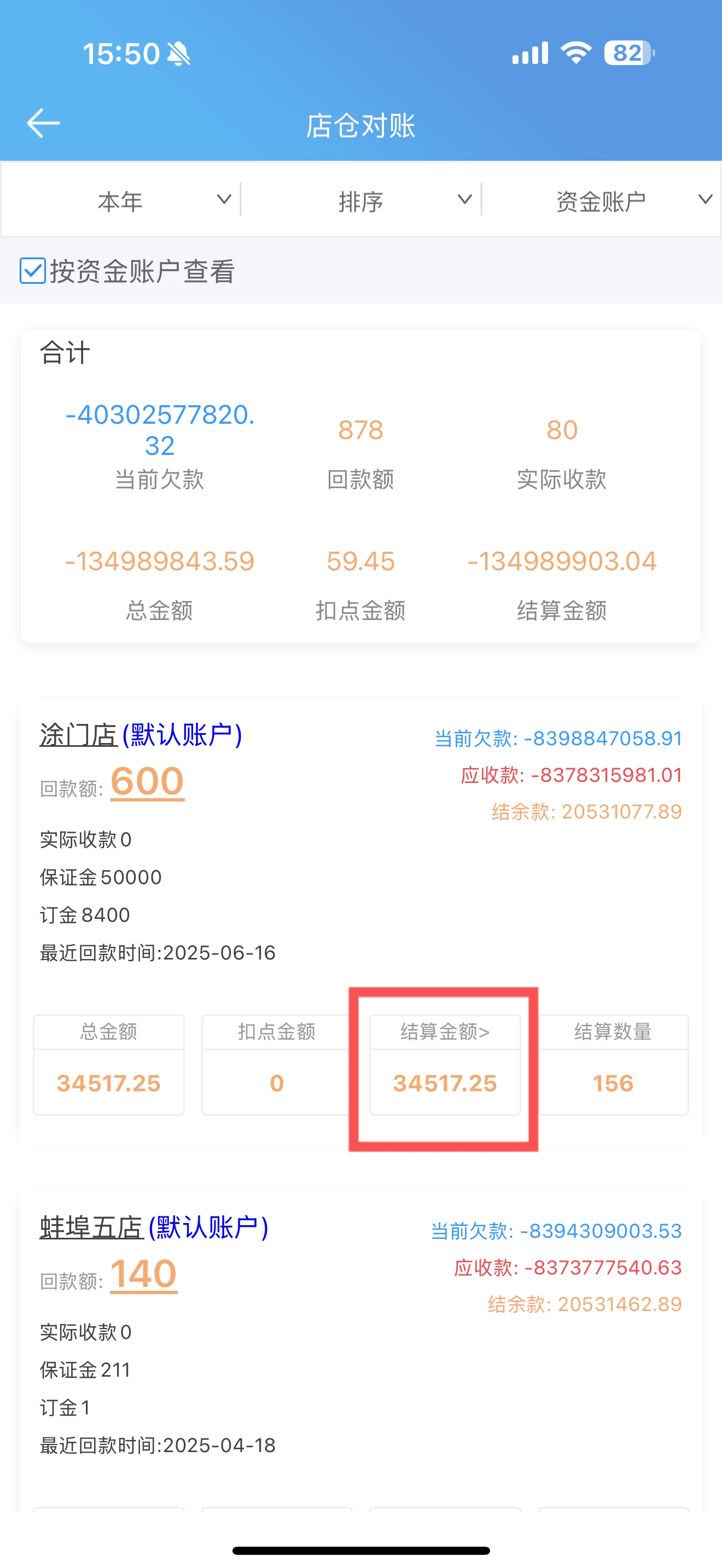Open the 蚌埠五店 store link
722x1568 pixels.
click(x=91, y=1227)
